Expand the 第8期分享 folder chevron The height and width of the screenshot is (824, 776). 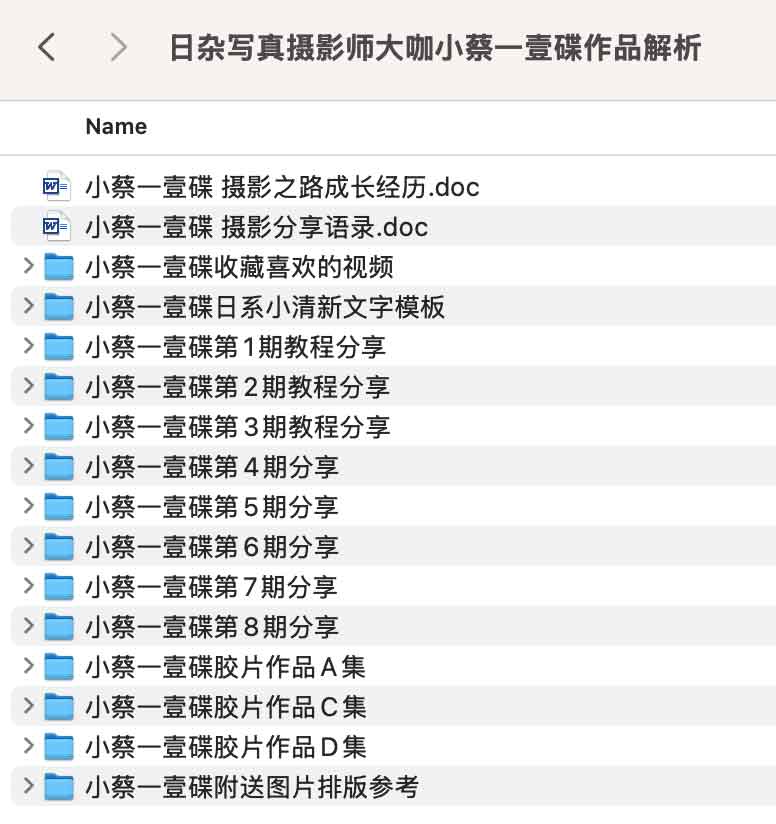tap(28, 627)
